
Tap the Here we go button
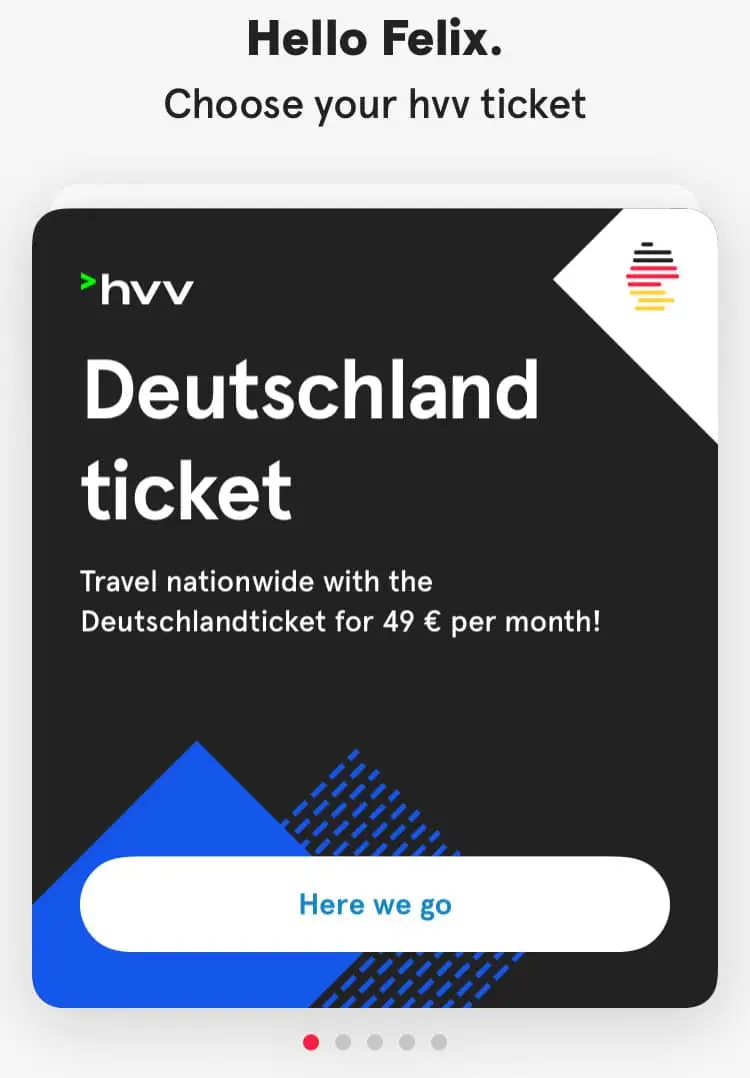point(375,904)
